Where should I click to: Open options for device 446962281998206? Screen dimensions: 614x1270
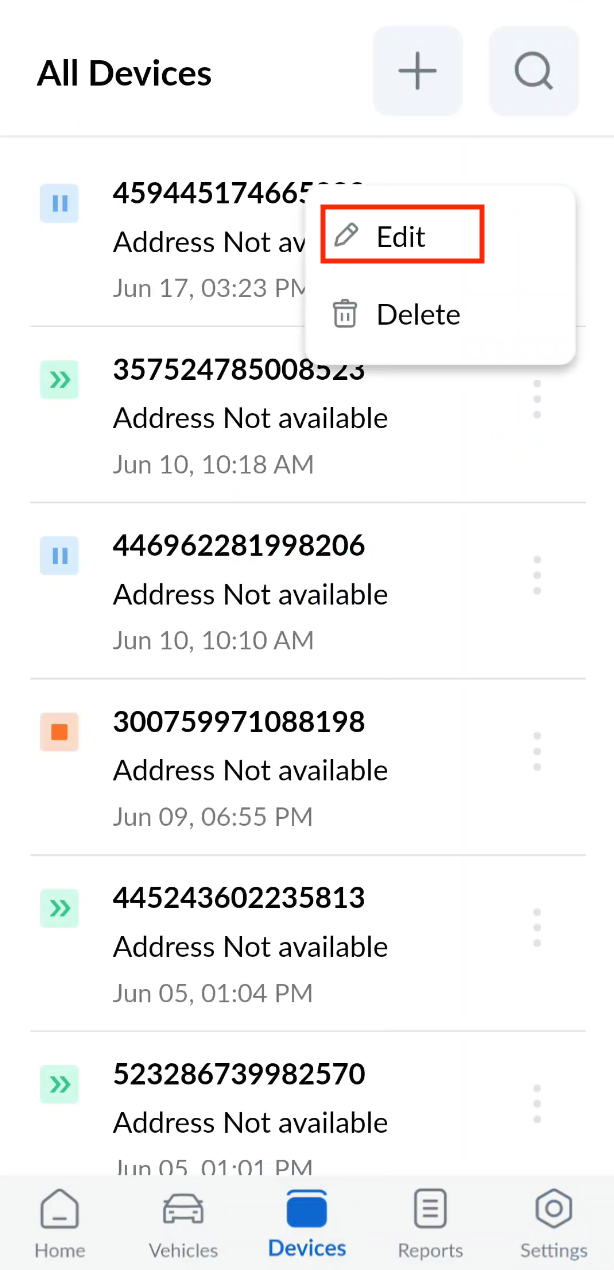537,575
